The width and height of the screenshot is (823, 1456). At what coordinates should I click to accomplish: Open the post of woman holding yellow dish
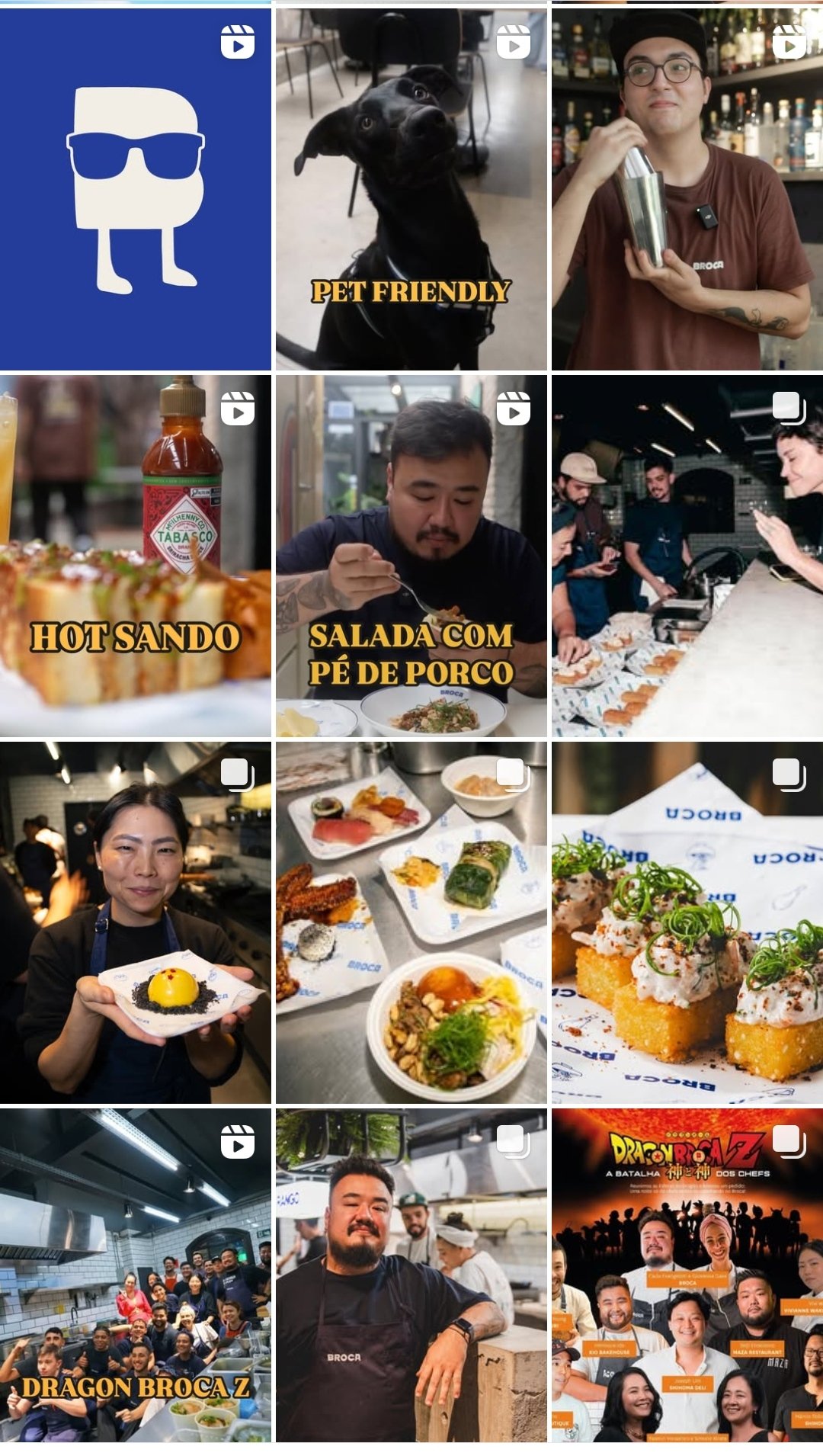(136, 922)
